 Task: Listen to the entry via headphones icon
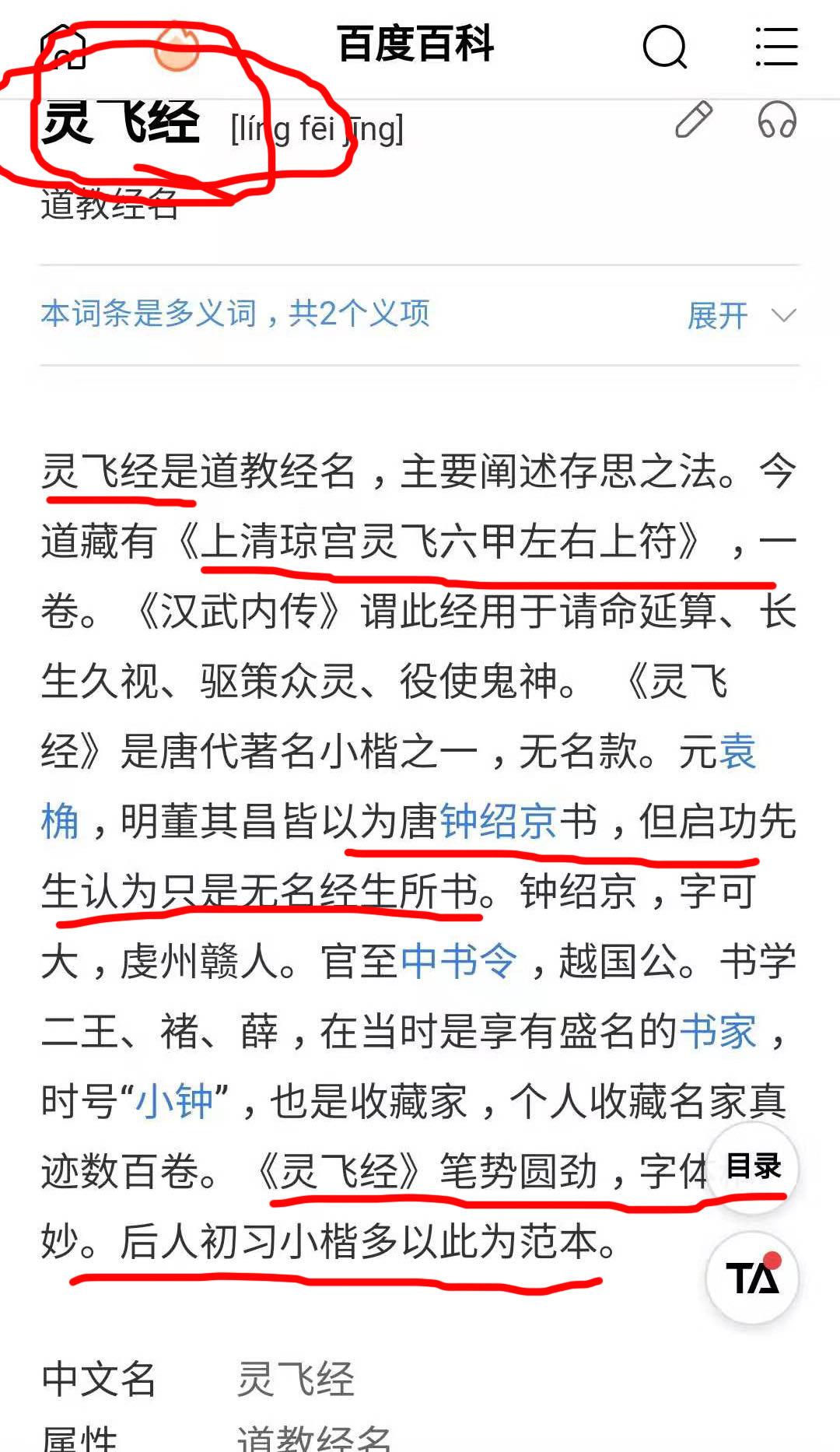pos(777,120)
